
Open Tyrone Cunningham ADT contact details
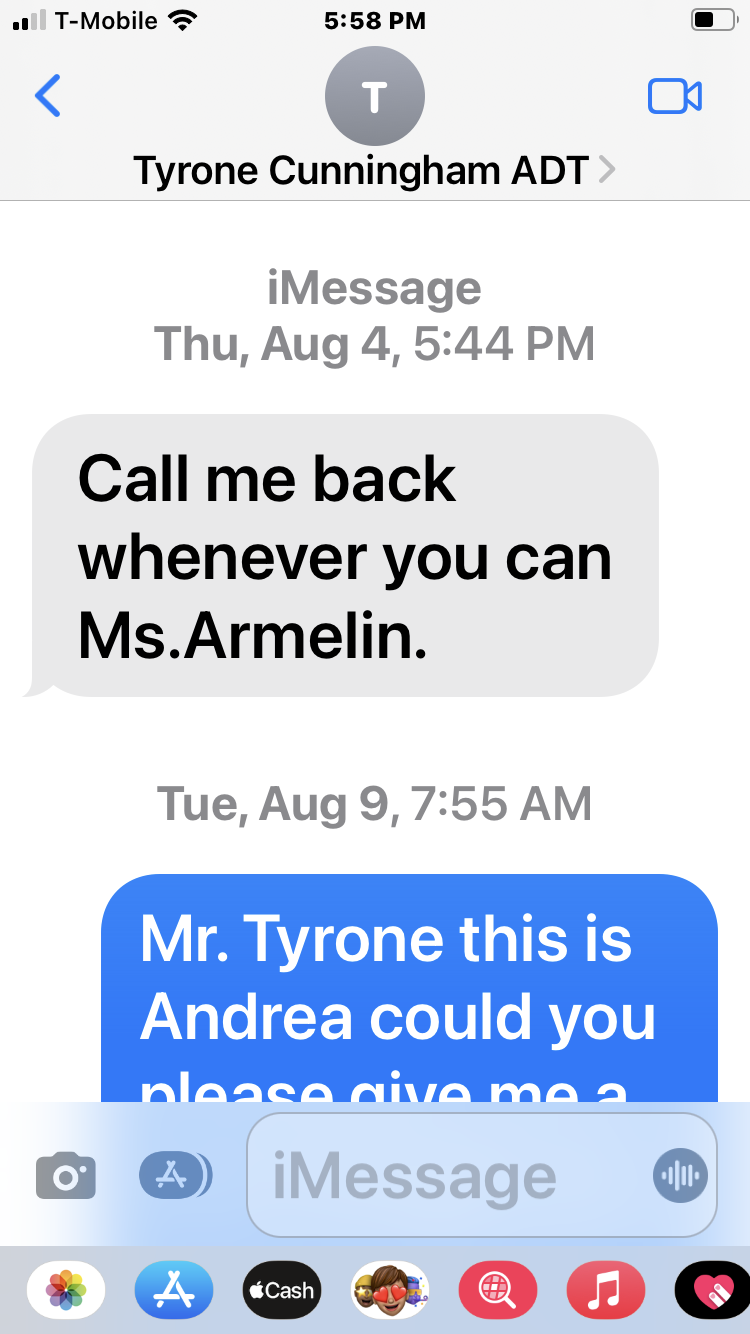click(x=374, y=172)
